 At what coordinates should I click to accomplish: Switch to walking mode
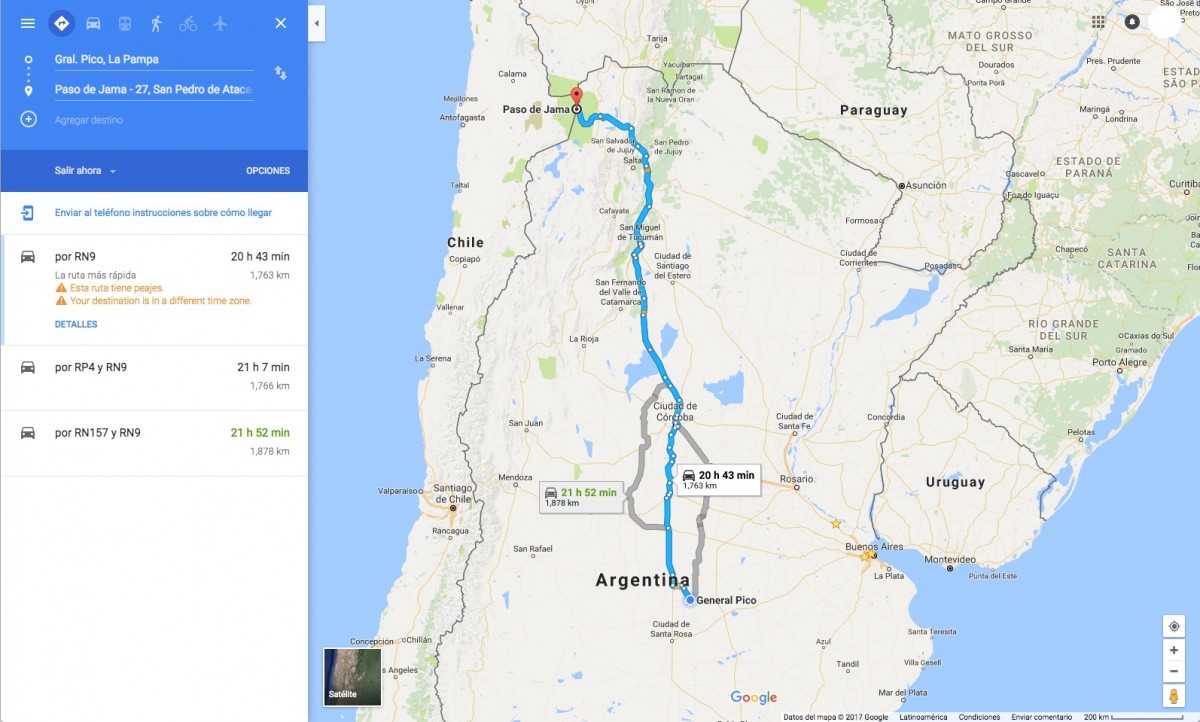point(156,23)
